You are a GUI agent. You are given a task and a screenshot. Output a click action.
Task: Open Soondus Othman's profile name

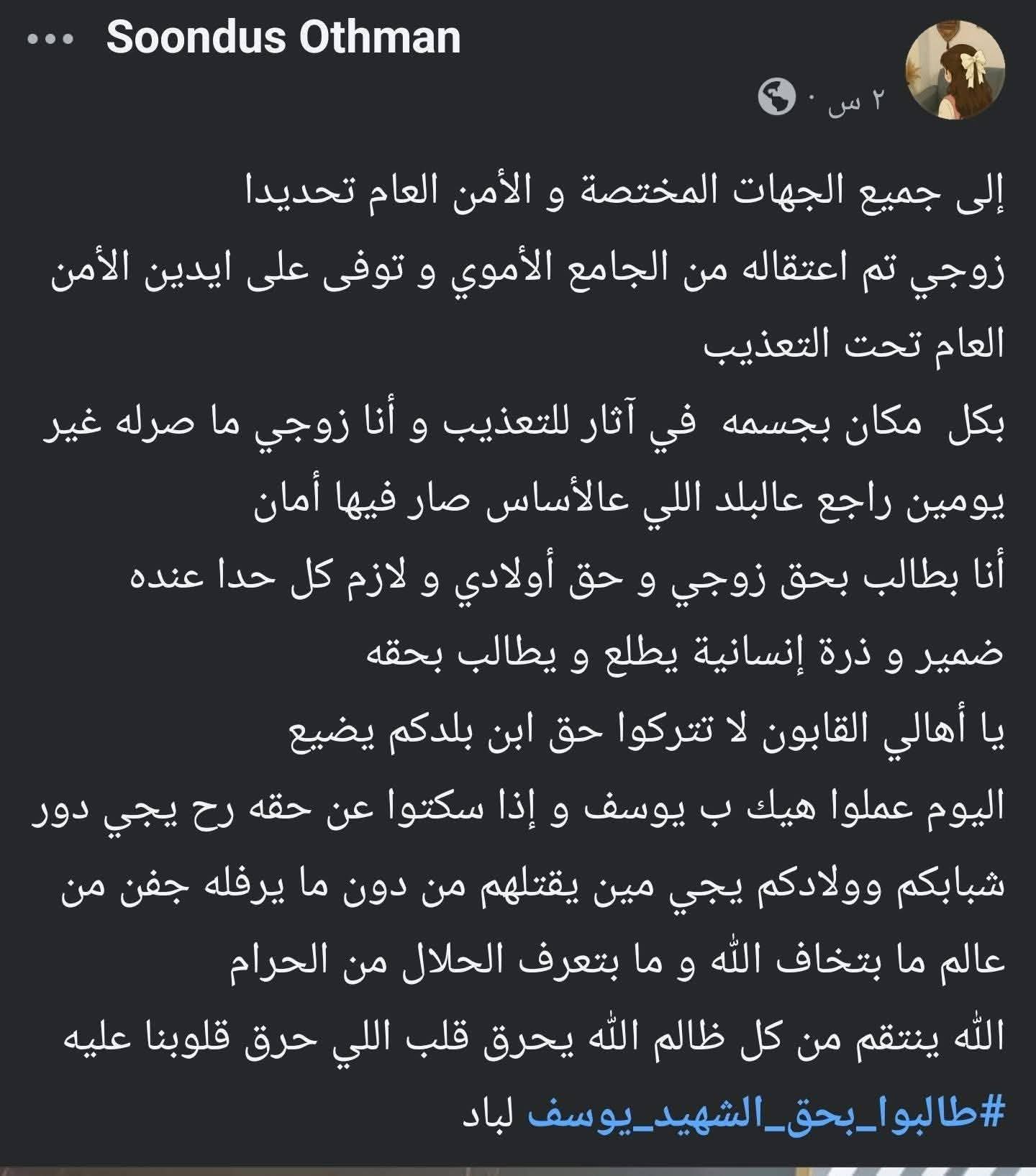click(x=283, y=37)
